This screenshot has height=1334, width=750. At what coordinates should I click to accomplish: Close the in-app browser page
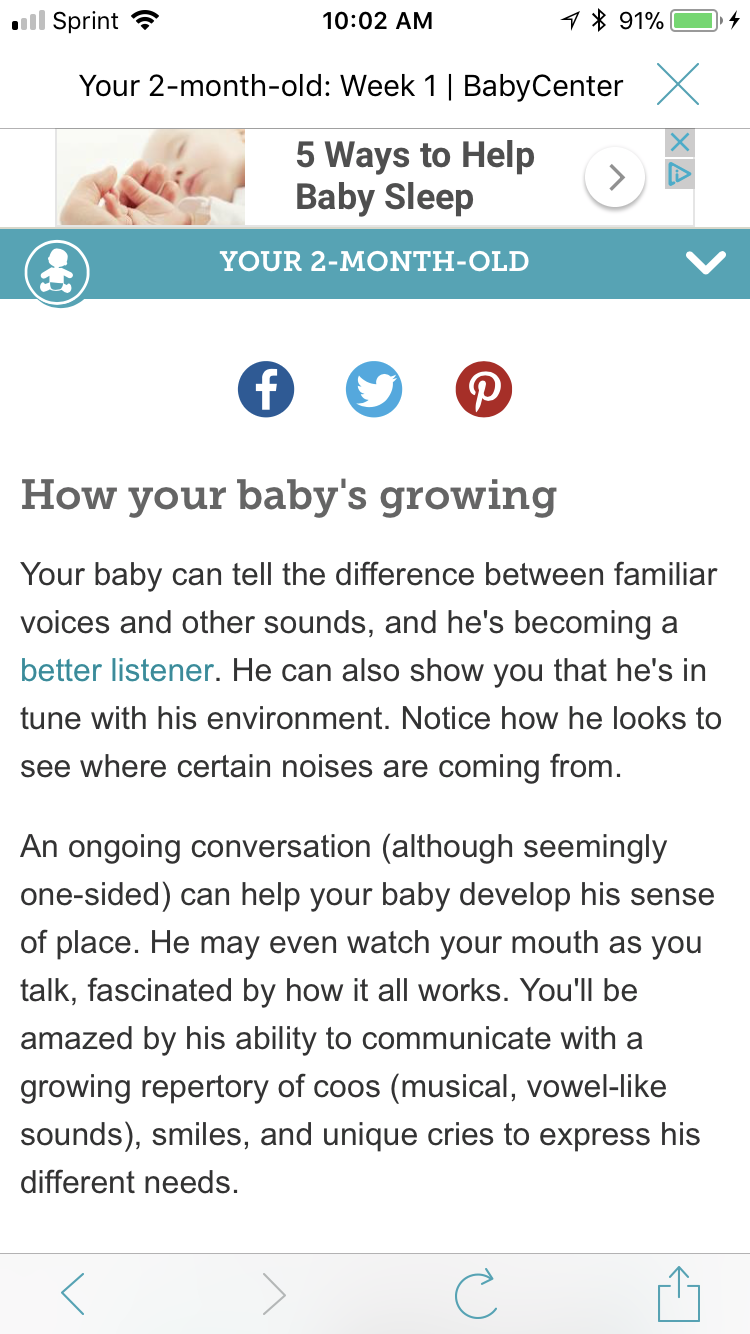[678, 85]
